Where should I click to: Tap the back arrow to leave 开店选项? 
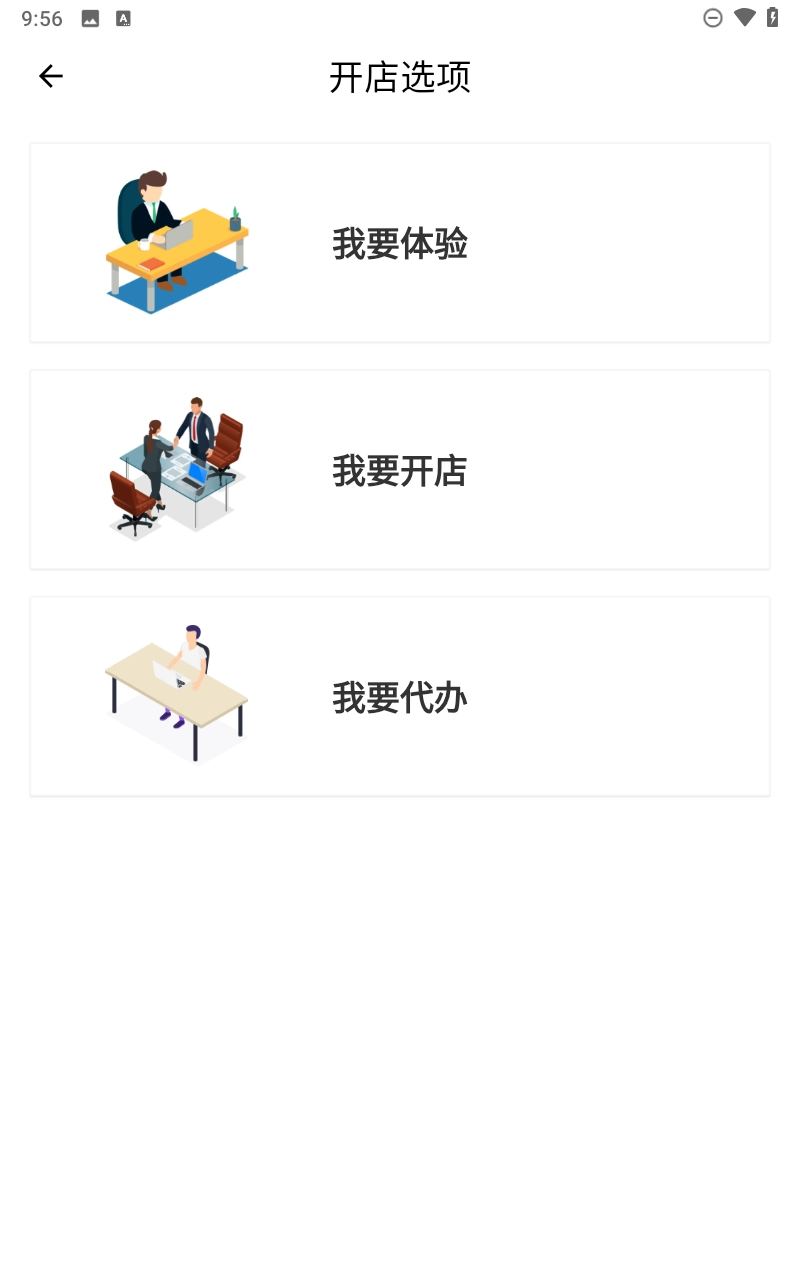pos(50,75)
